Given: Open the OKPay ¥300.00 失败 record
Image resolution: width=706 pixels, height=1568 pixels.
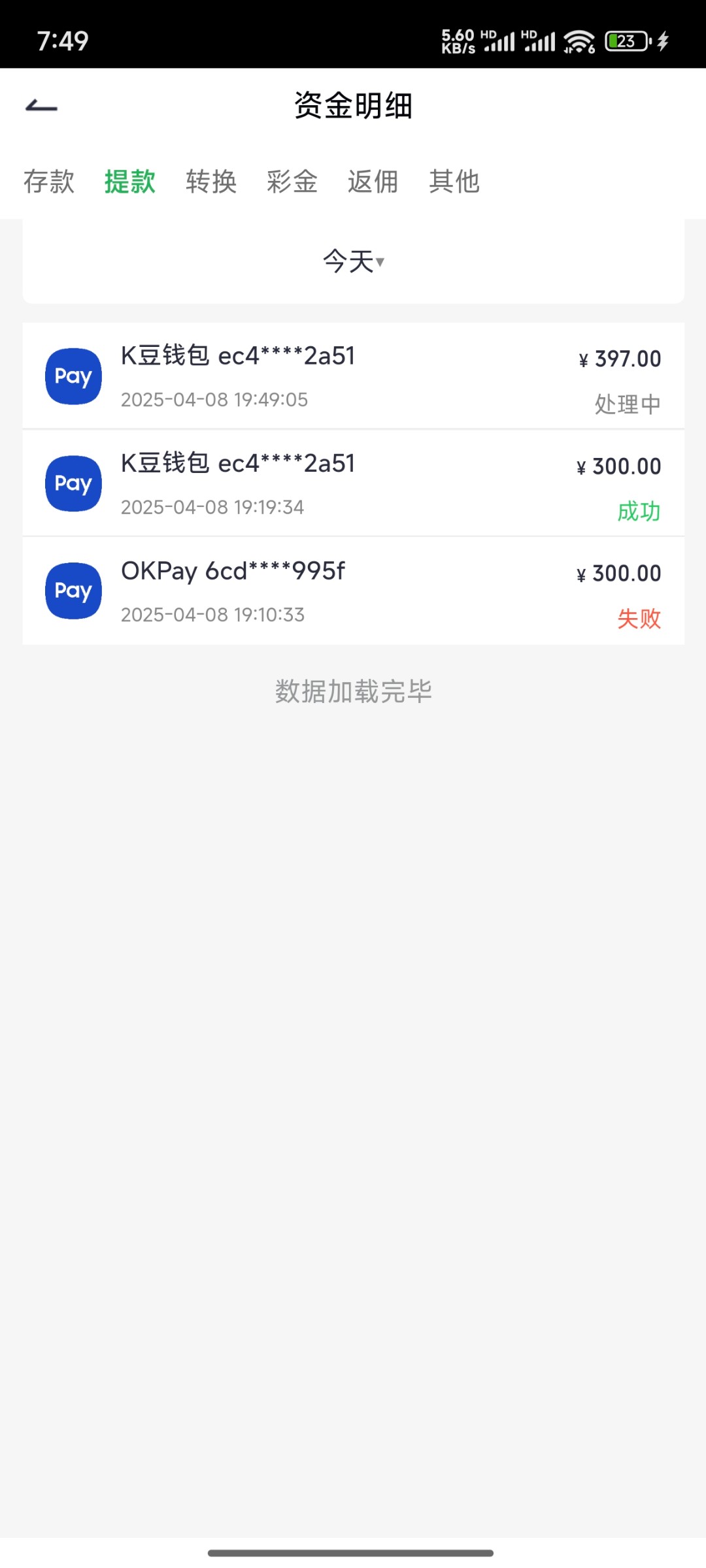Looking at the screenshot, I should point(353,591).
